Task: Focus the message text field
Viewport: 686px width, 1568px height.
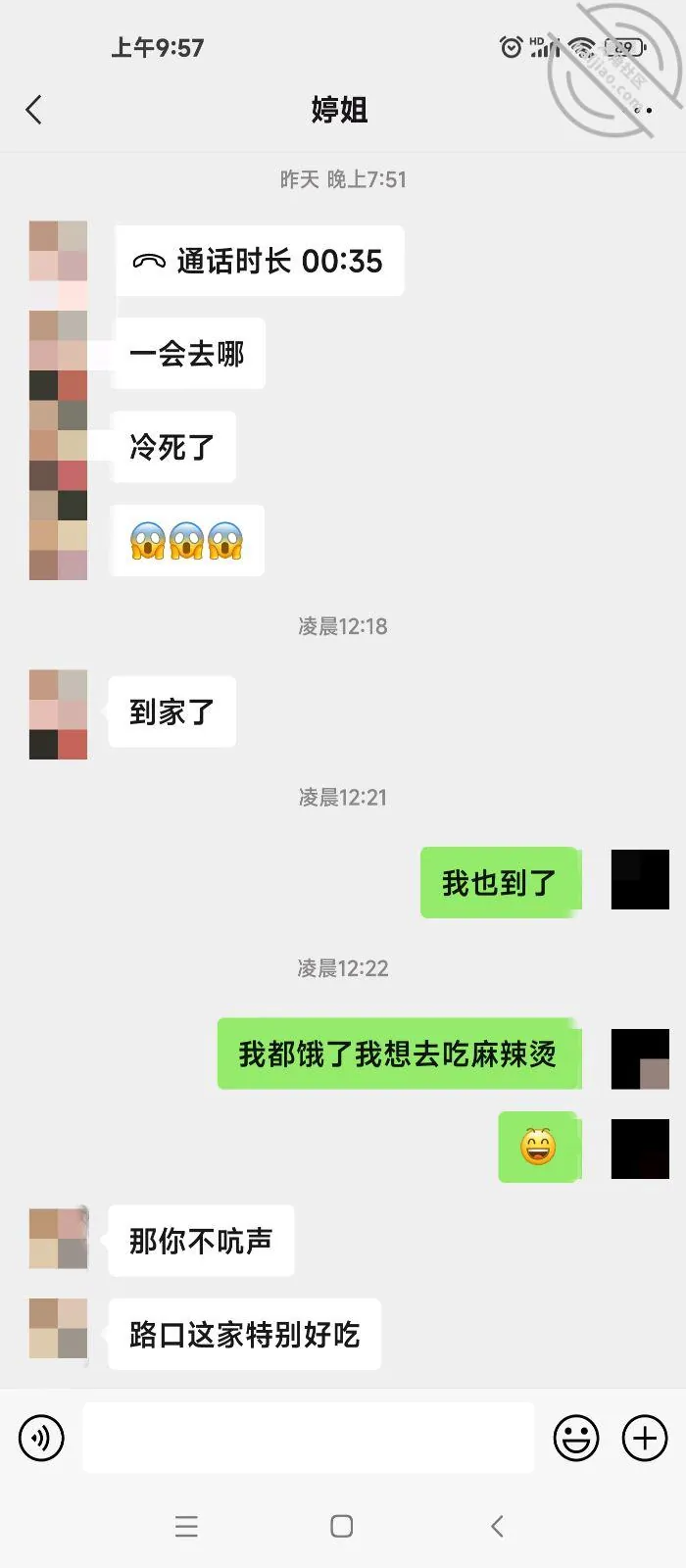Action: tap(308, 1438)
